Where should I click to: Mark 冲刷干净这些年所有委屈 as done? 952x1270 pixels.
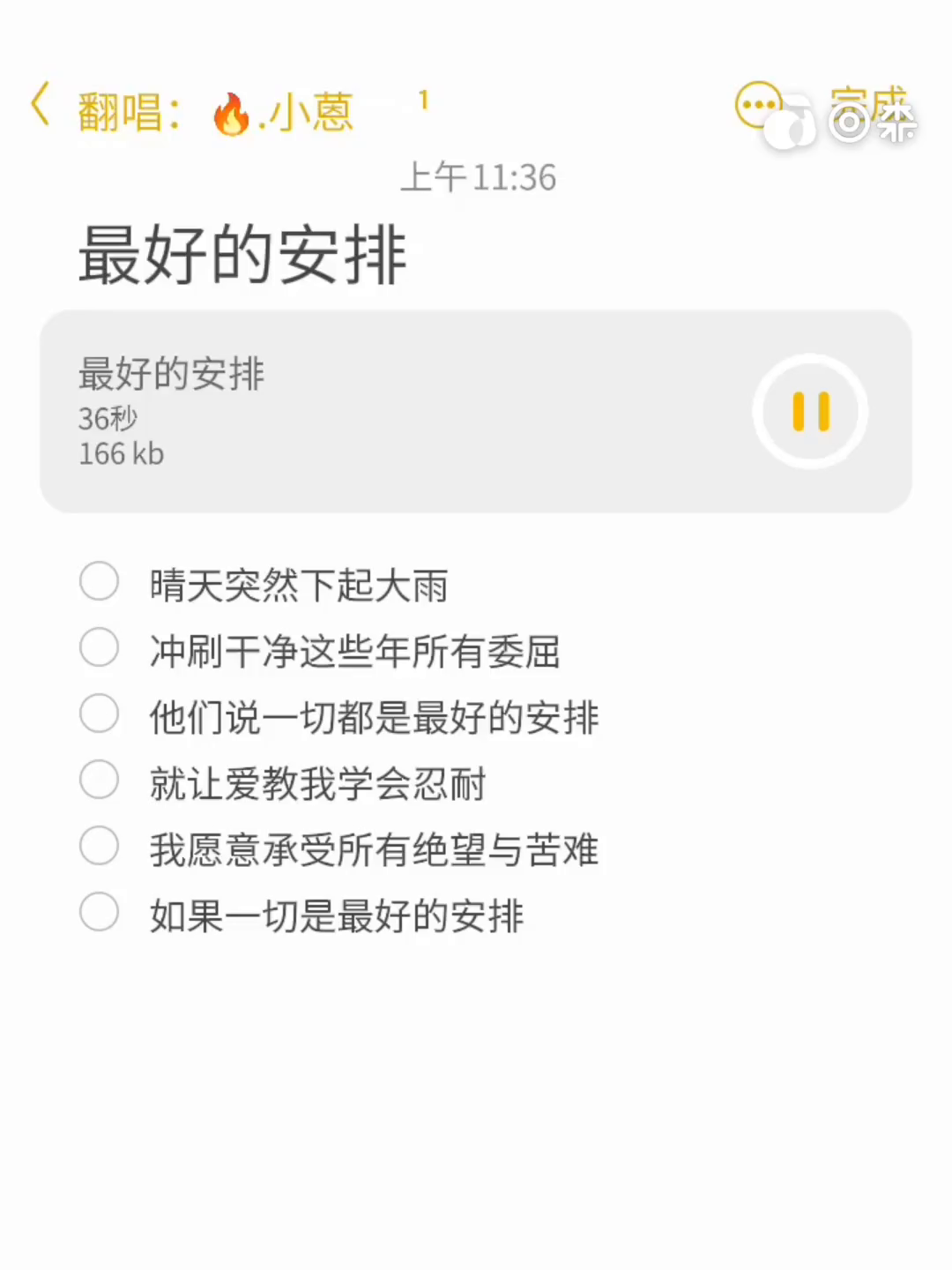[100, 648]
